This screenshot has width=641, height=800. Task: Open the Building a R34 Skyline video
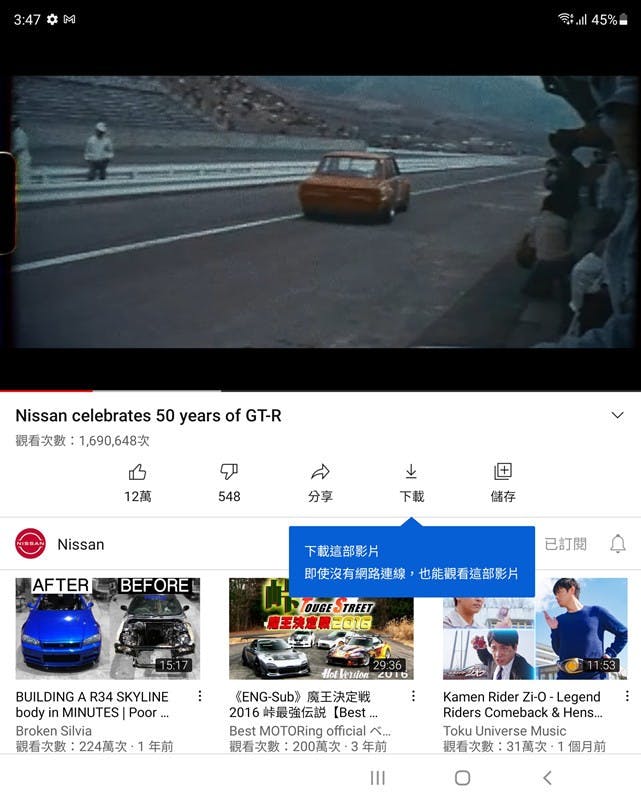[107, 628]
